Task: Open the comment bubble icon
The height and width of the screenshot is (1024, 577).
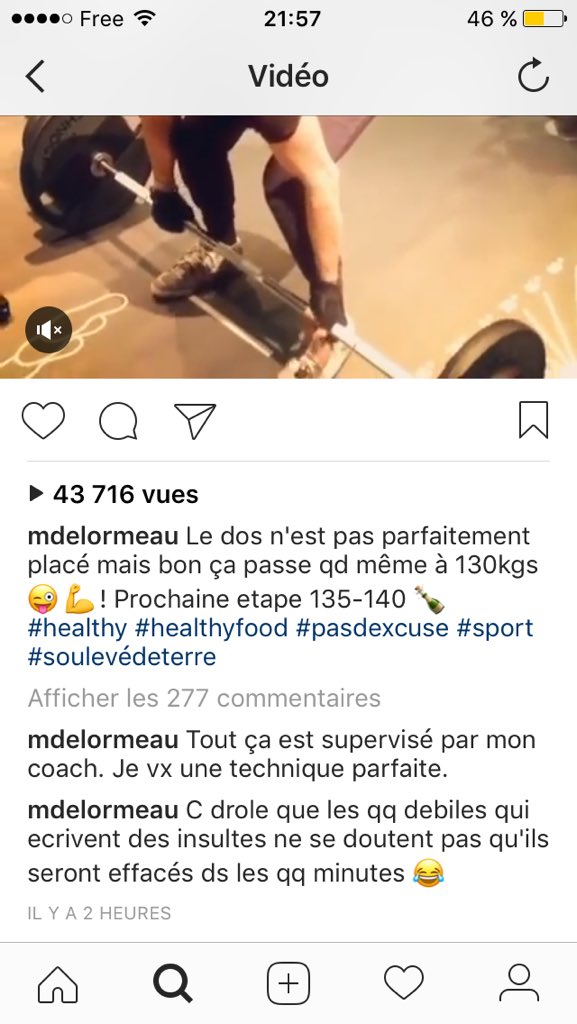Action: tap(118, 421)
